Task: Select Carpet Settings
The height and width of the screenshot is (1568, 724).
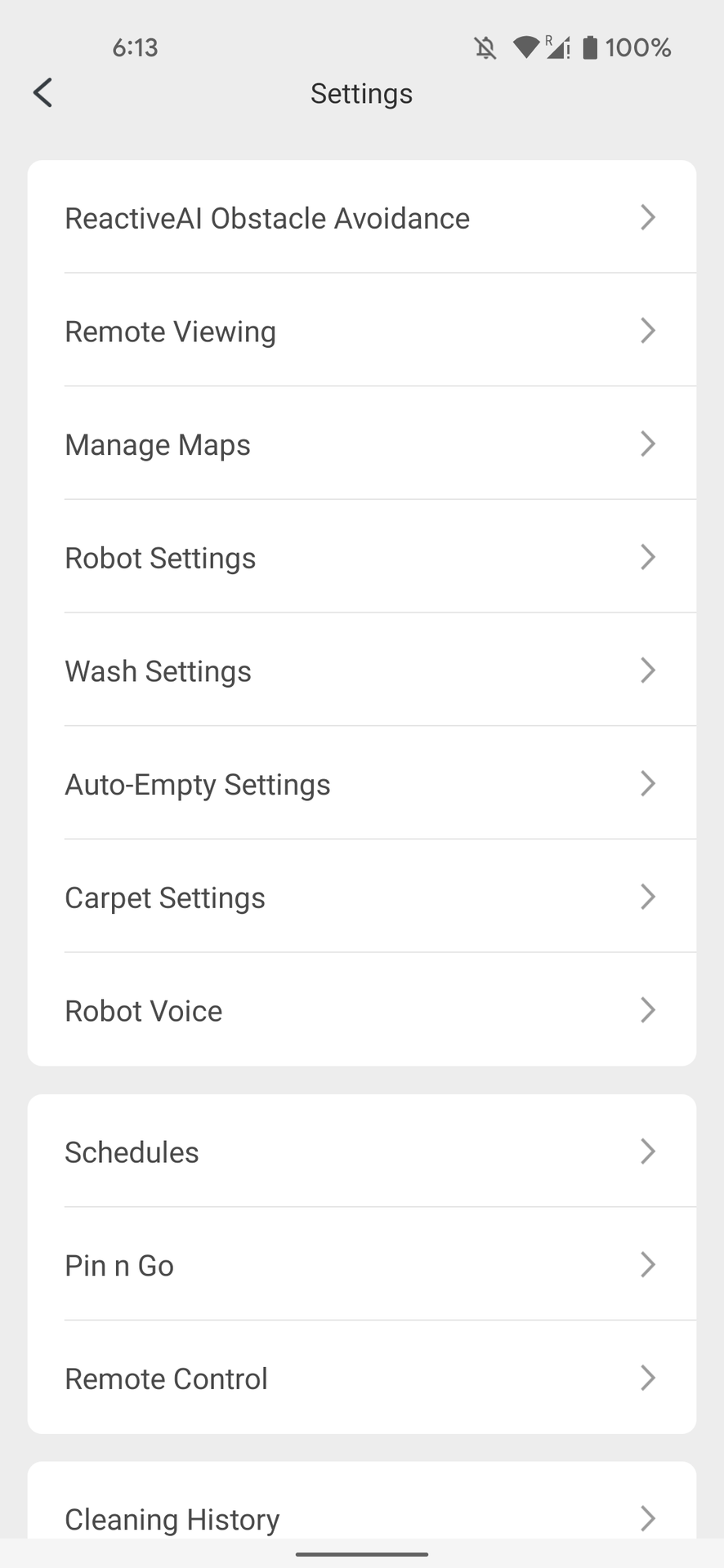Action: (361, 898)
